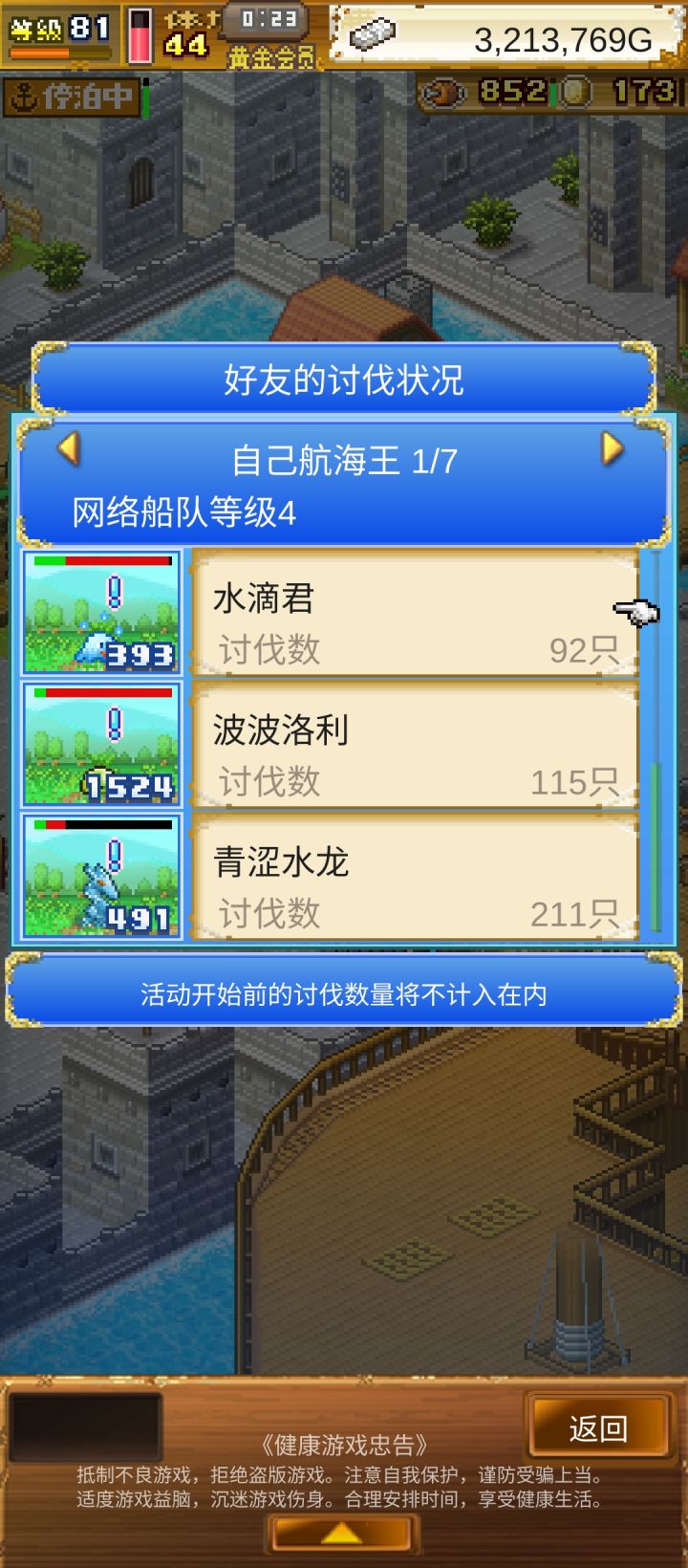This screenshot has height=1568, width=688.
Task: Click the 波波洛利 battle thumbnail showing 1524
Action: coord(100,744)
